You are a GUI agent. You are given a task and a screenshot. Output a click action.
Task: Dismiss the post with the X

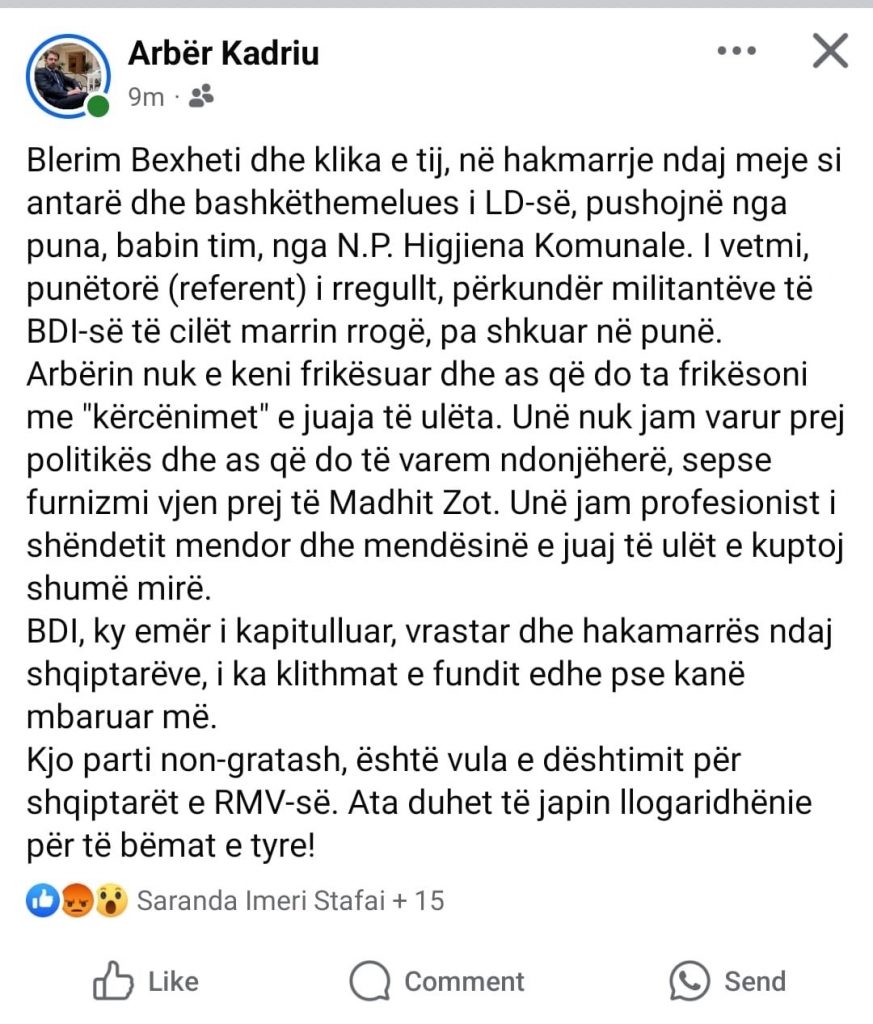[x=830, y=51]
